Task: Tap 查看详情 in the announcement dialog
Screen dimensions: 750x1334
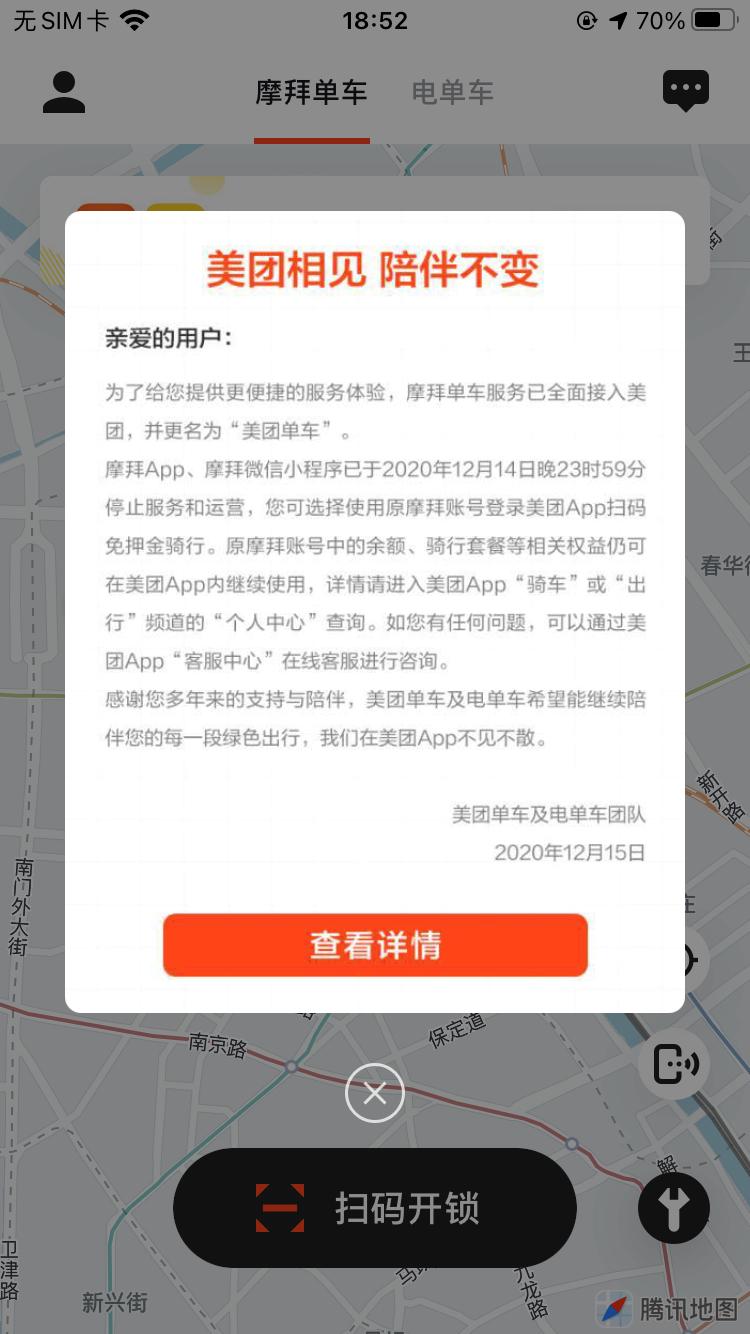Action: (x=375, y=945)
